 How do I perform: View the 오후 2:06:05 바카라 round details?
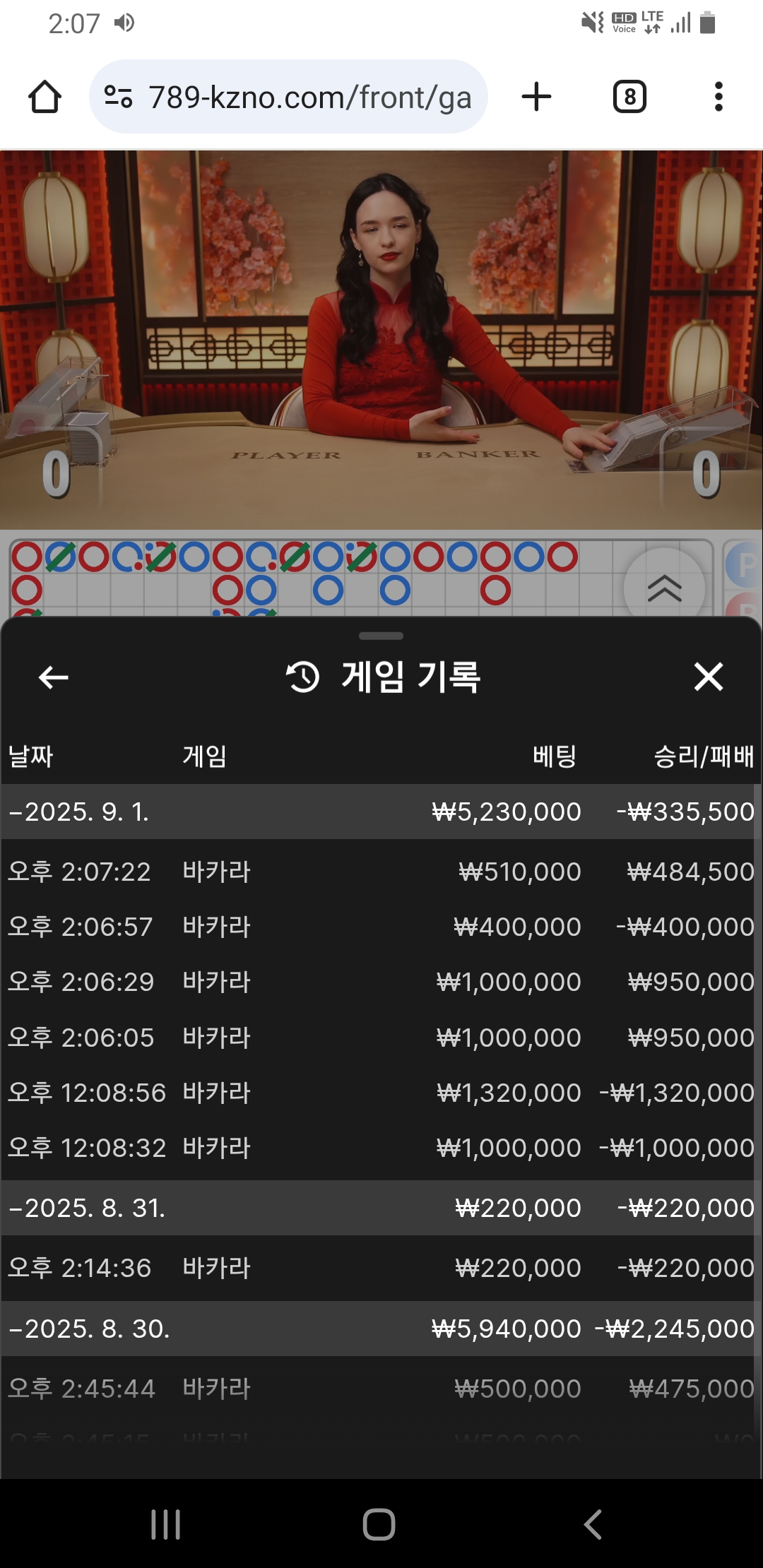point(381,1038)
